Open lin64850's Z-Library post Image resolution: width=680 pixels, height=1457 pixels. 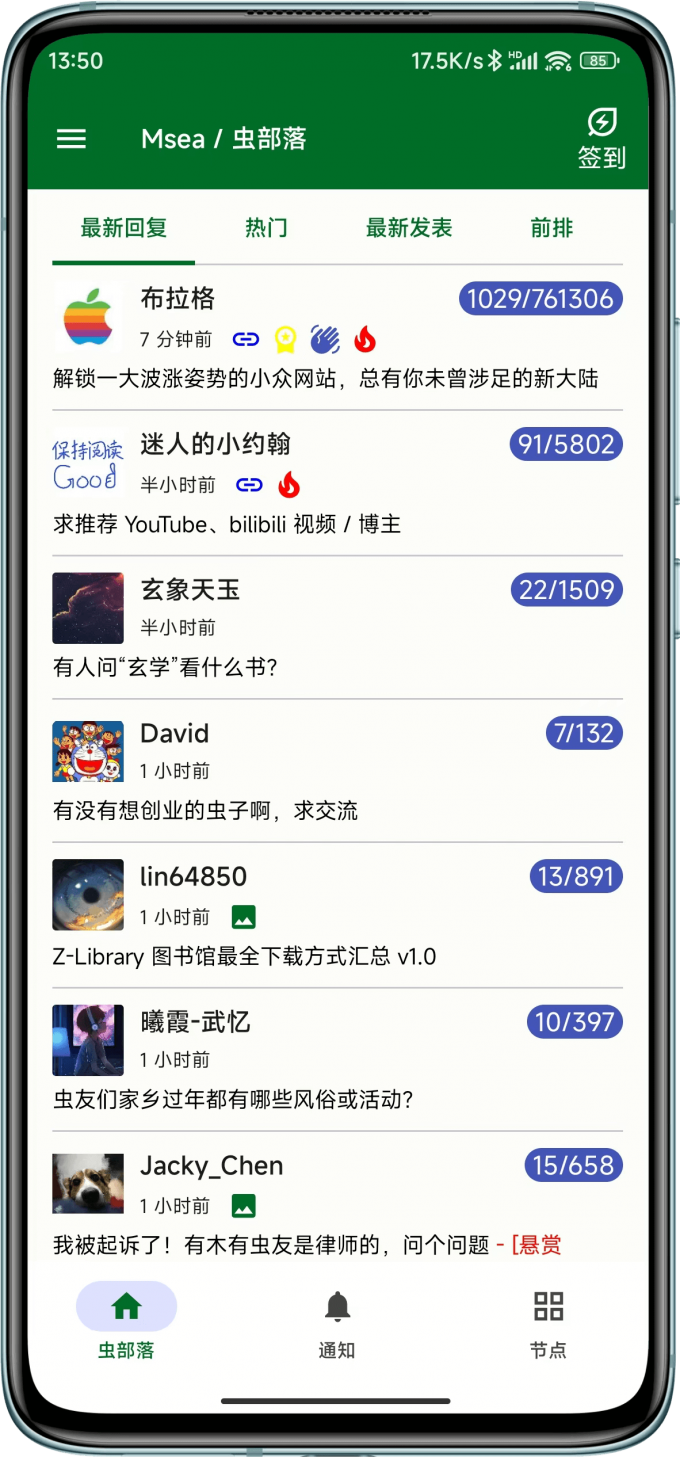coord(244,956)
